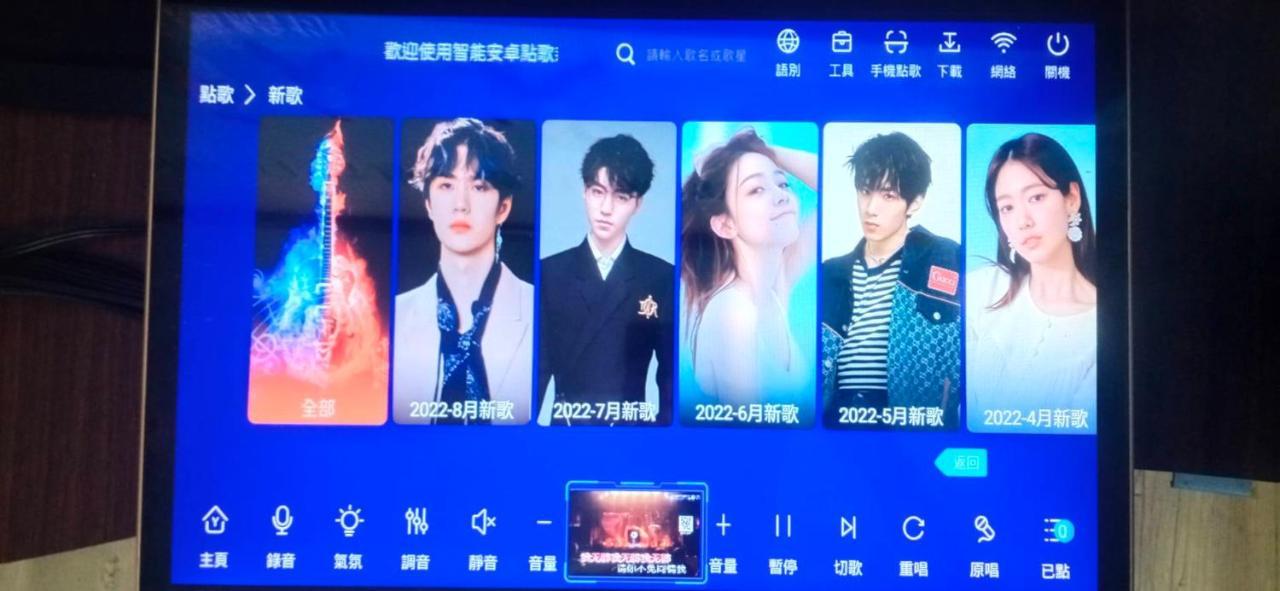
Task: Open 2022-6月新歌 card
Action: (x=748, y=270)
